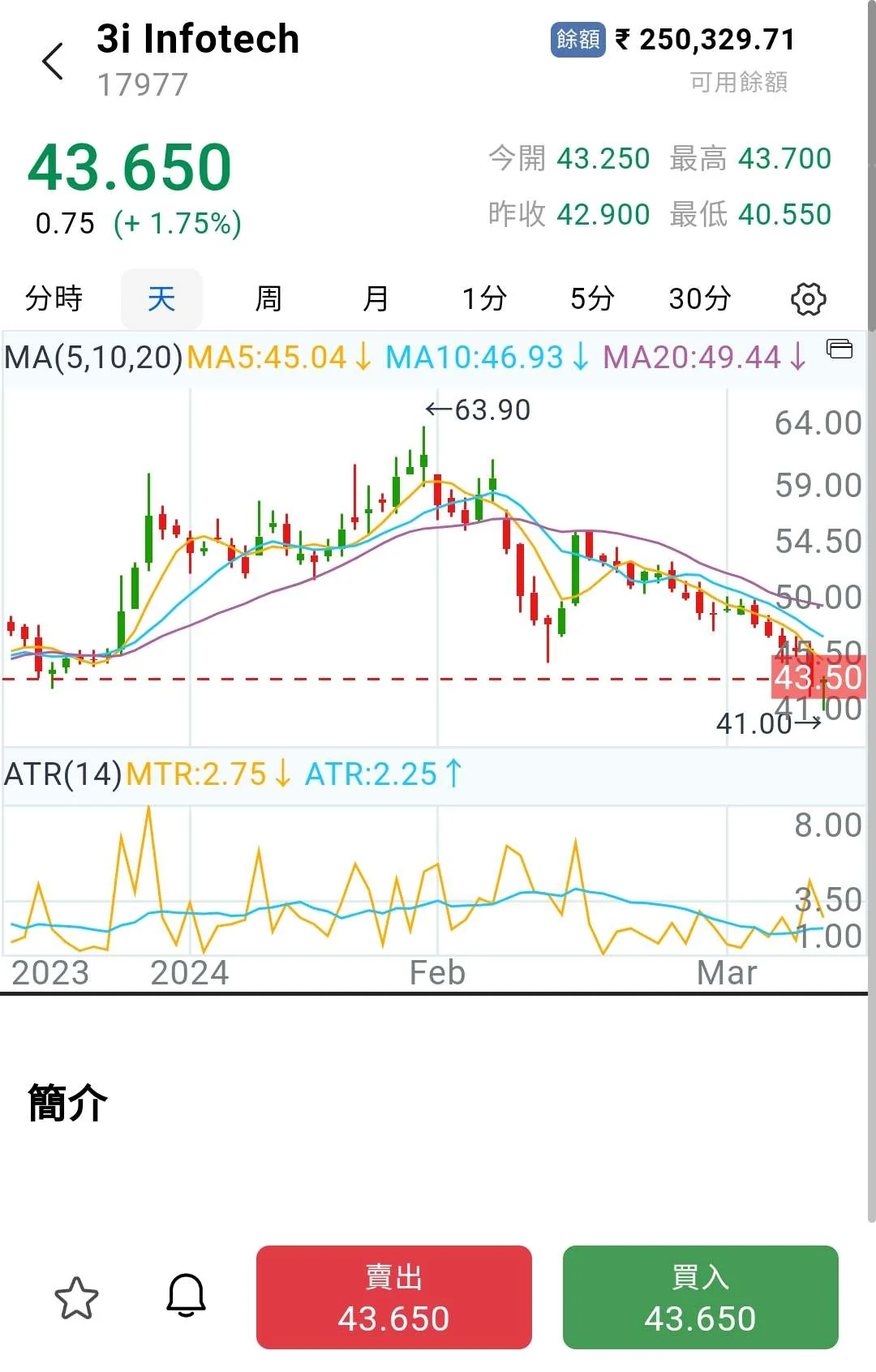Select the 天 daily chart tab

161,298
